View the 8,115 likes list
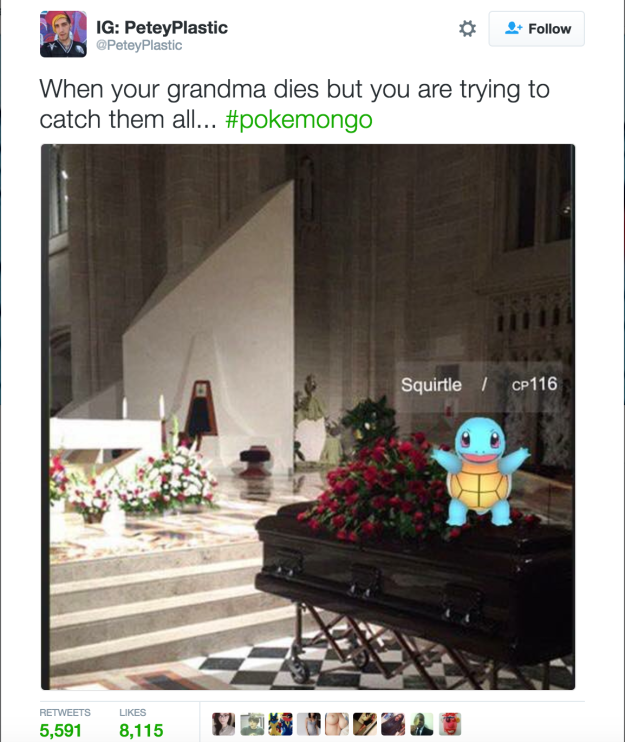Image resolution: width=625 pixels, height=742 pixels. pos(141,731)
